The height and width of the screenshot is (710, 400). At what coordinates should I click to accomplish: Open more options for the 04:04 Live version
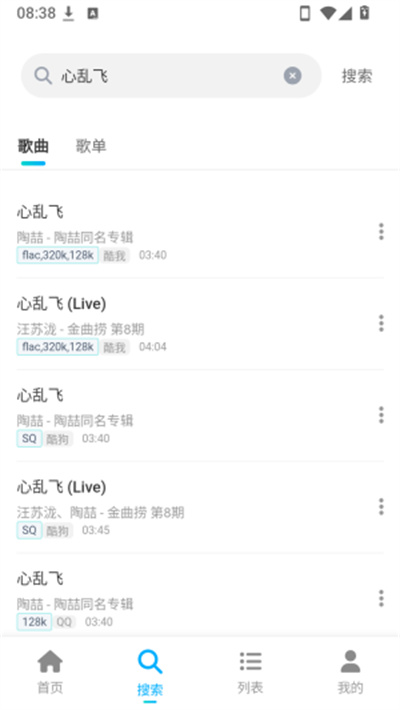point(381,323)
